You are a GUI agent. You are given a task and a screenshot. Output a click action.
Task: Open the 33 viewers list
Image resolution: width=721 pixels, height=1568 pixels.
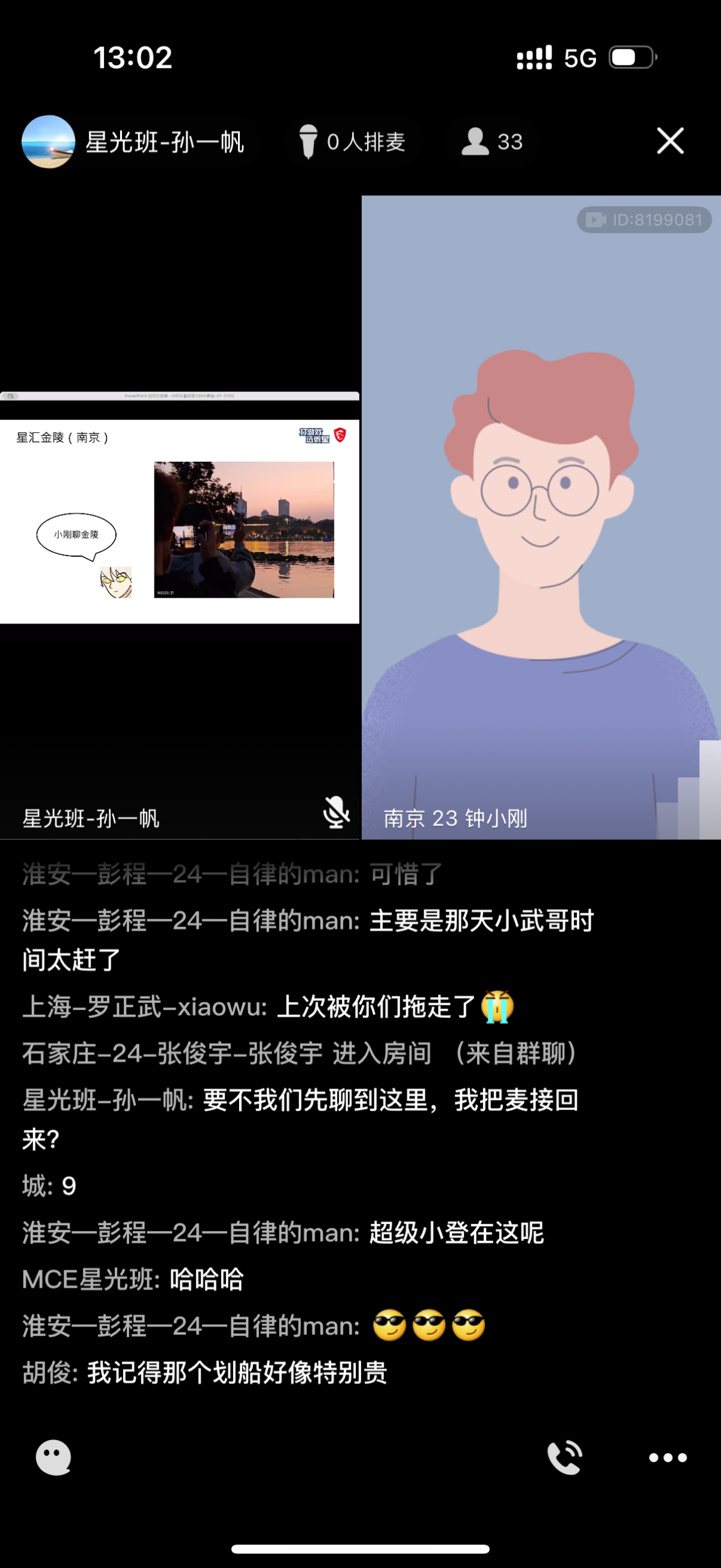click(x=491, y=142)
